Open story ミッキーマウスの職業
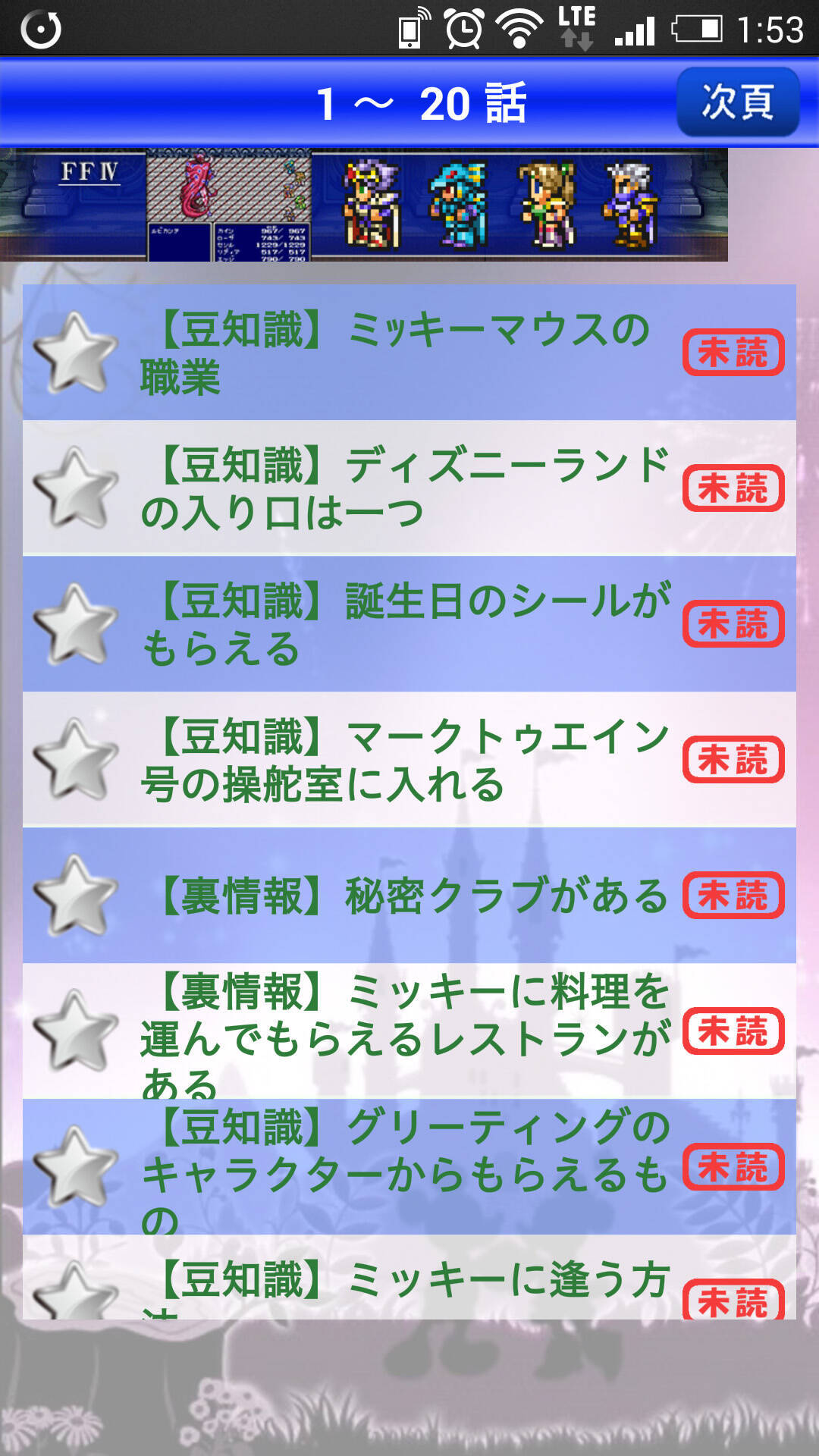The image size is (819, 1456). pyautogui.click(x=402, y=353)
